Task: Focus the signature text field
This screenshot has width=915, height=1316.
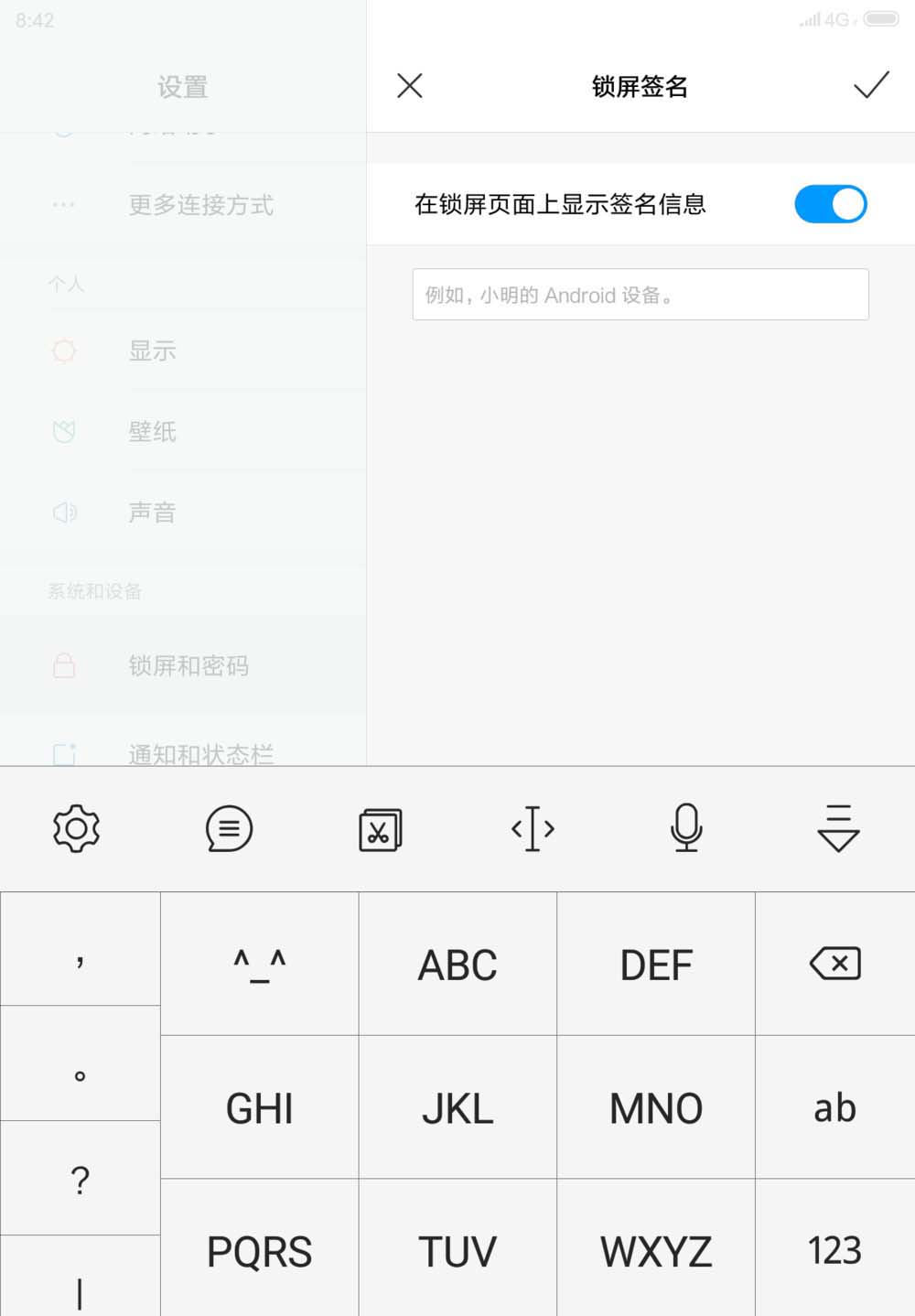Action: tap(640, 295)
